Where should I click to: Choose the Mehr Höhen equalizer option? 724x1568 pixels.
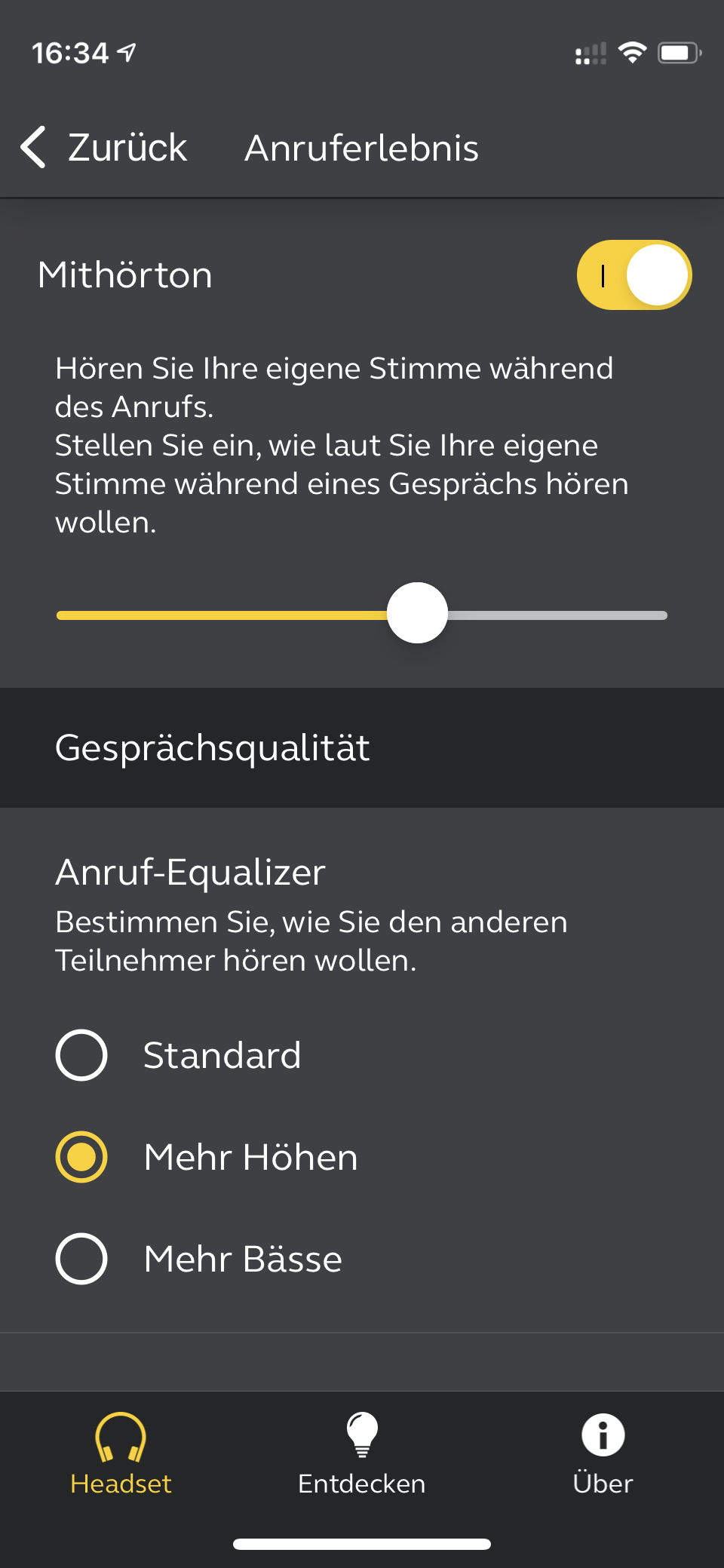point(207,1156)
